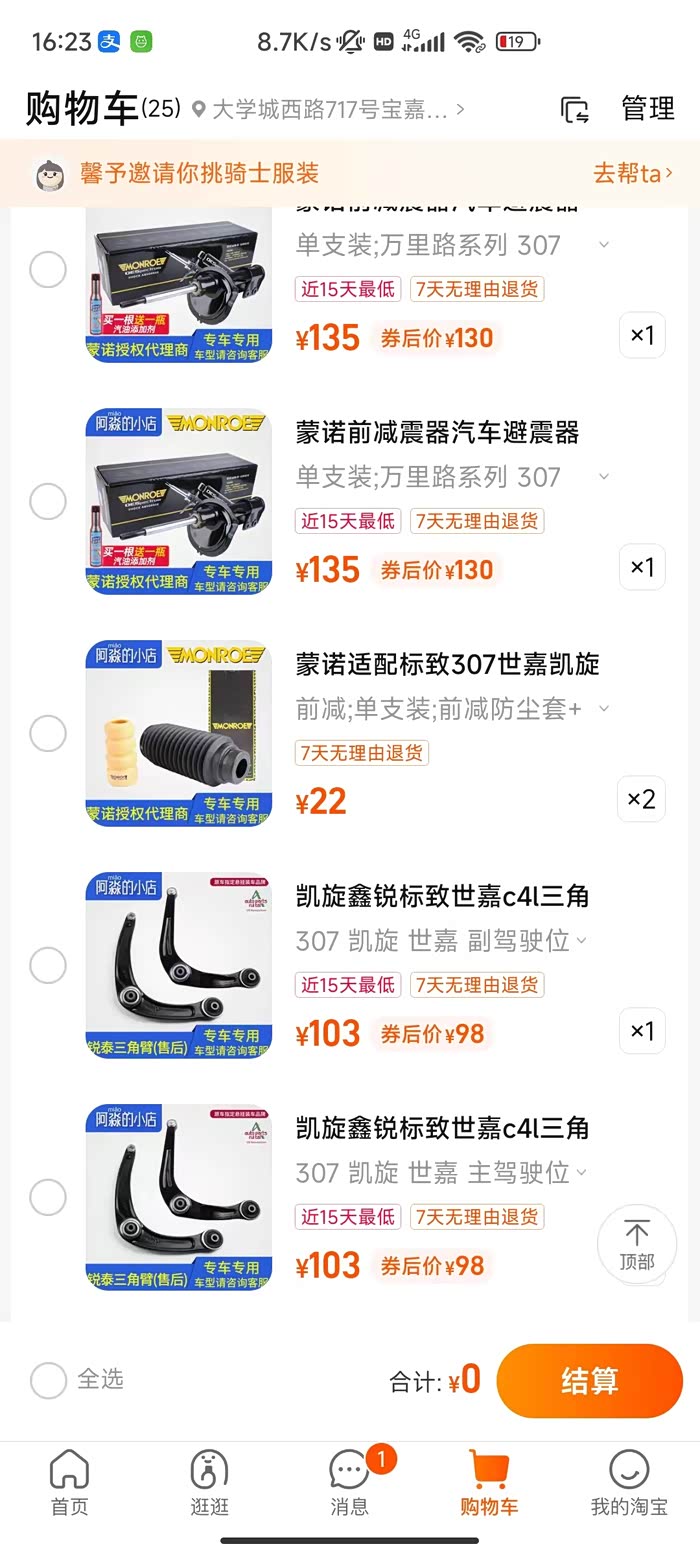Tap 管理 to manage cart items
700x1555 pixels.
[647, 109]
